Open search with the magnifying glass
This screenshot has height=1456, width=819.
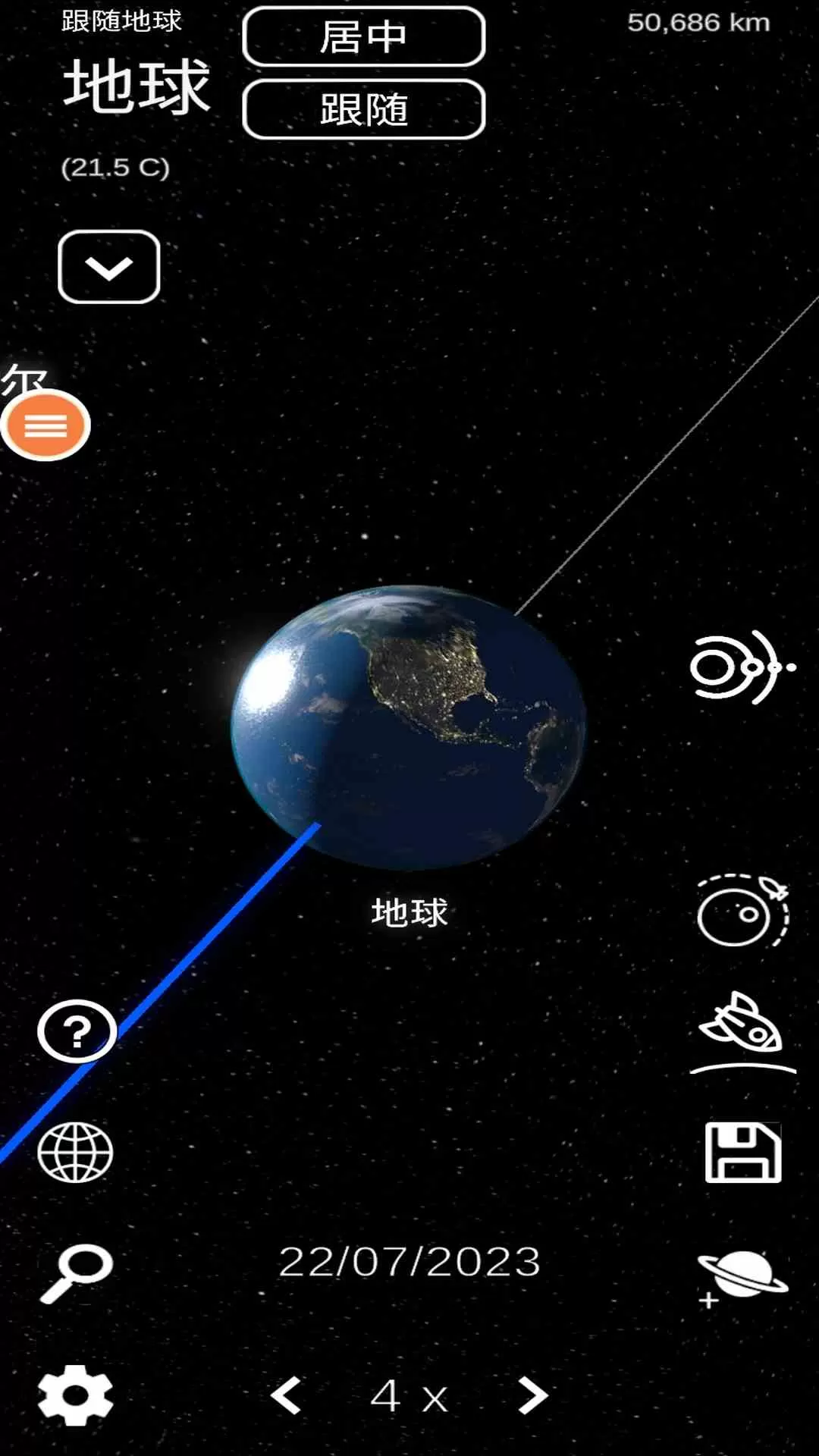point(76,1274)
